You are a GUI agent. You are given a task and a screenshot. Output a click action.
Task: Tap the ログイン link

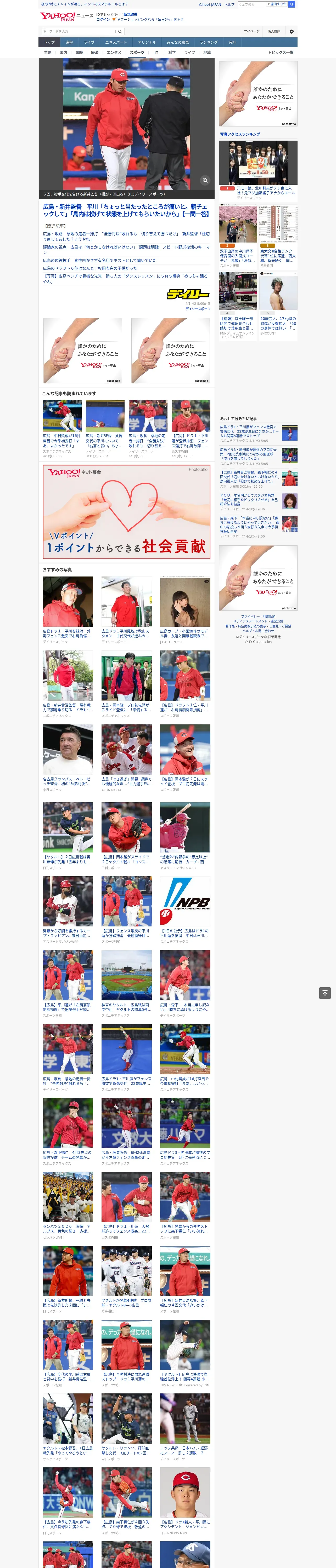[x=103, y=20]
